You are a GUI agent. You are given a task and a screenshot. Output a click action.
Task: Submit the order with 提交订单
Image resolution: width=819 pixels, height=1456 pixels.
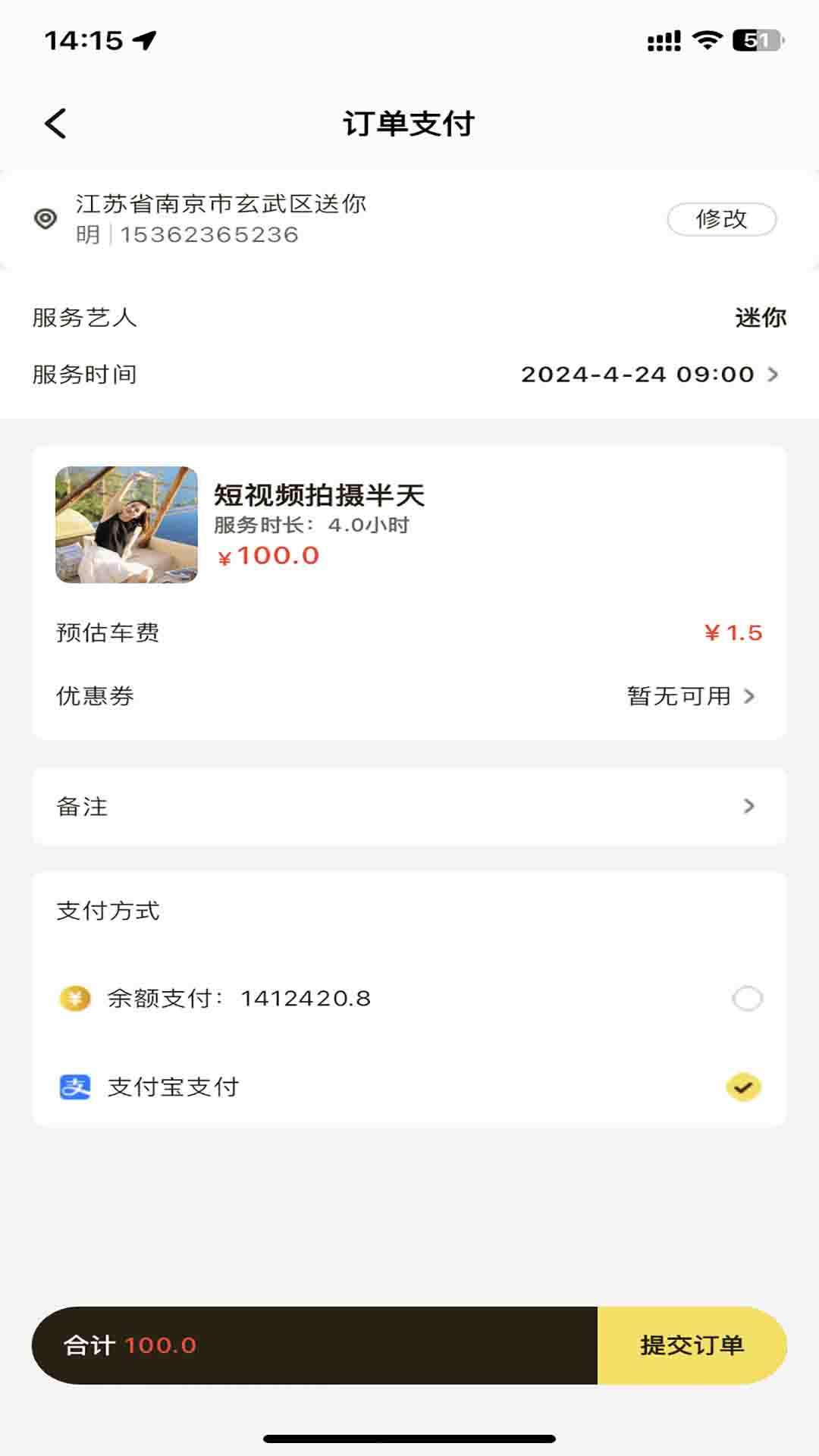pos(692,1345)
